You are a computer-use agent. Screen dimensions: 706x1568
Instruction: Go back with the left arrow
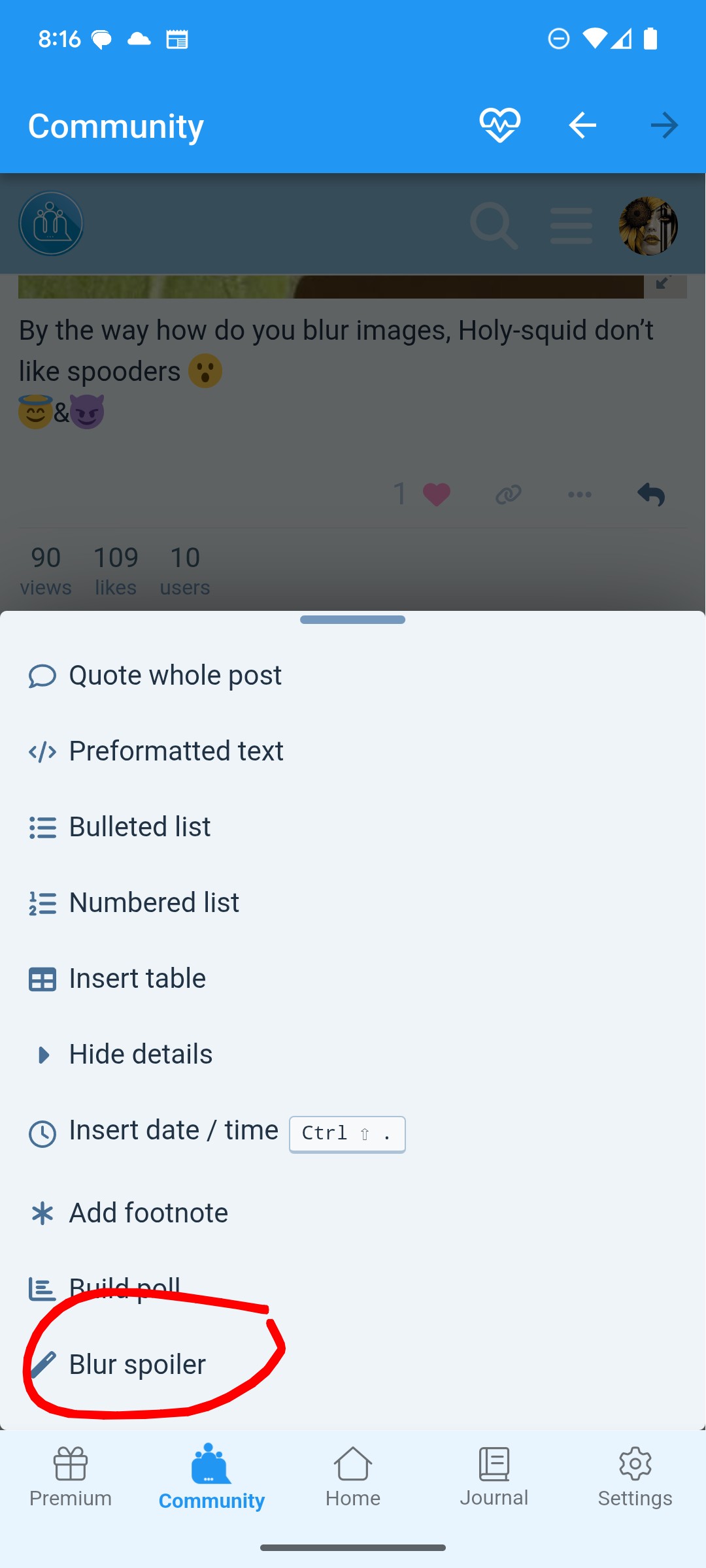582,125
